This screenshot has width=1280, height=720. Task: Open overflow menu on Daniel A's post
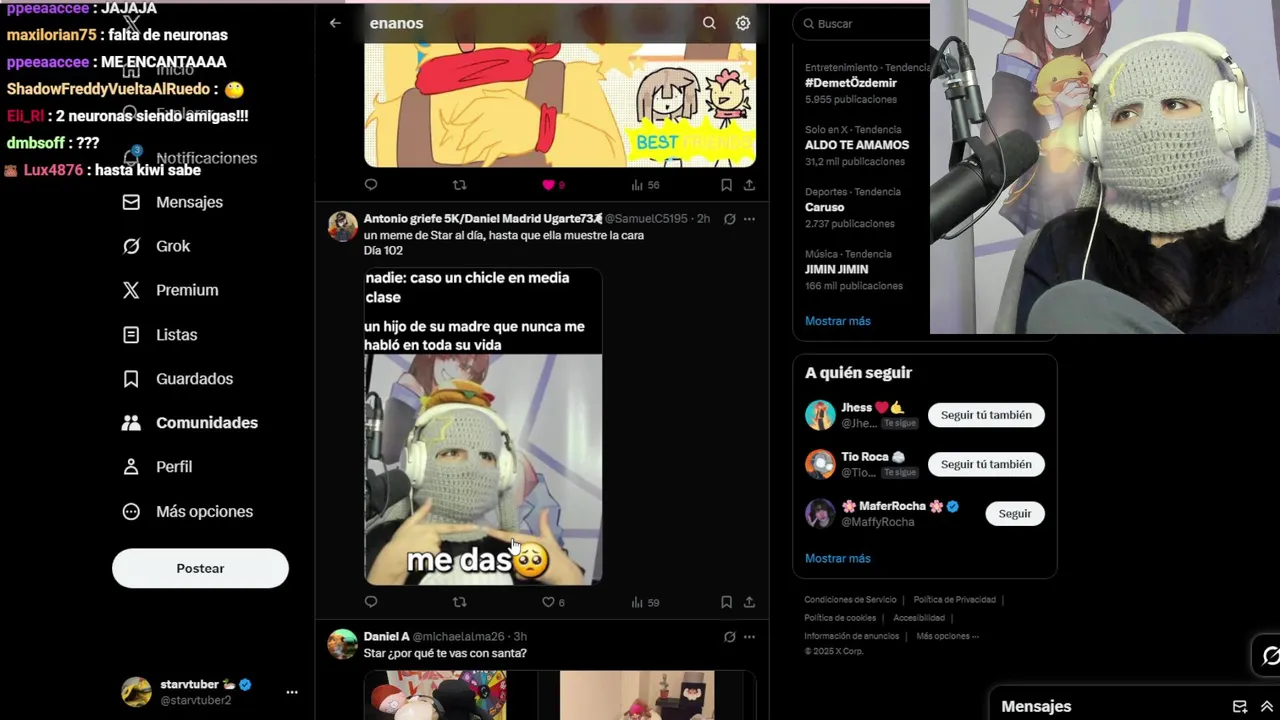click(749, 637)
